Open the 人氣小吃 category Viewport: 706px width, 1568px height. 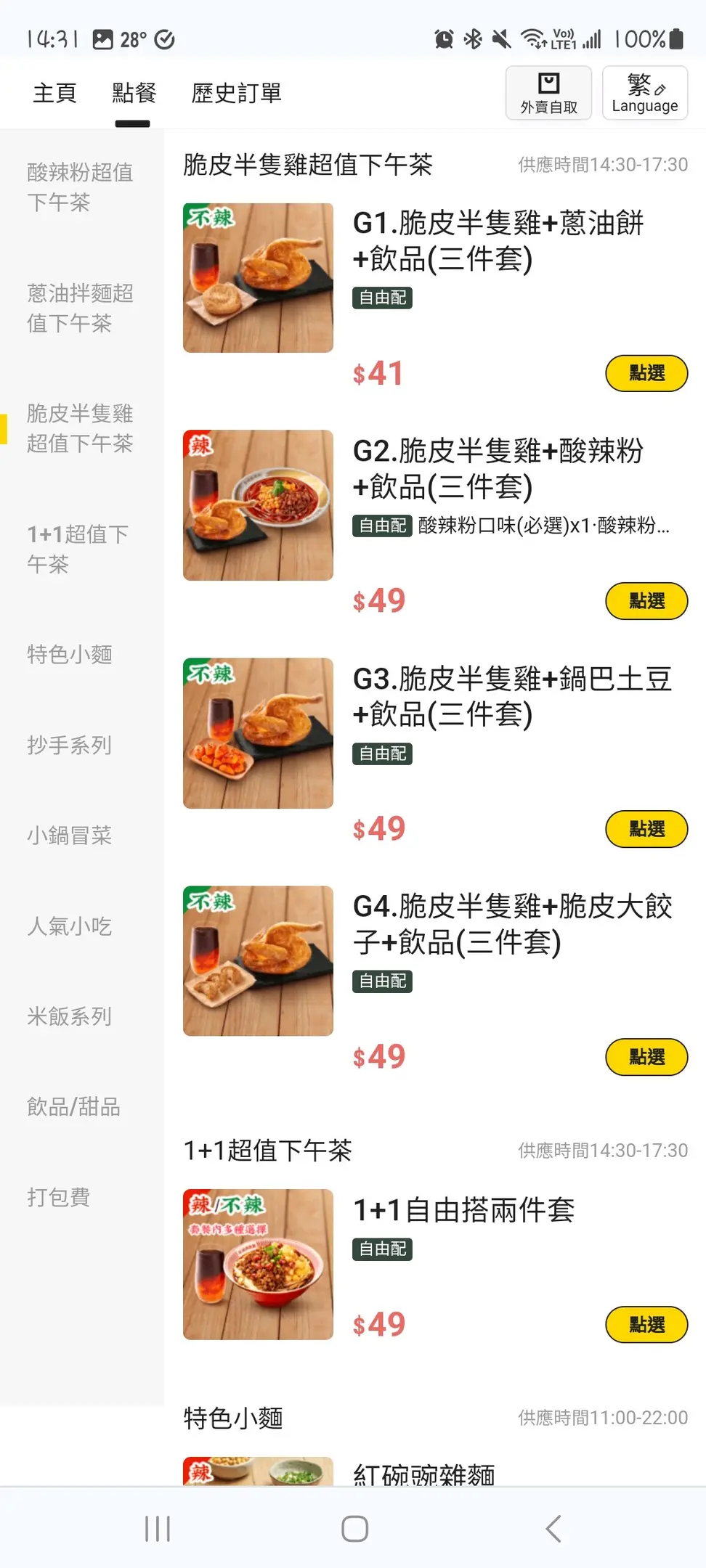click(70, 926)
